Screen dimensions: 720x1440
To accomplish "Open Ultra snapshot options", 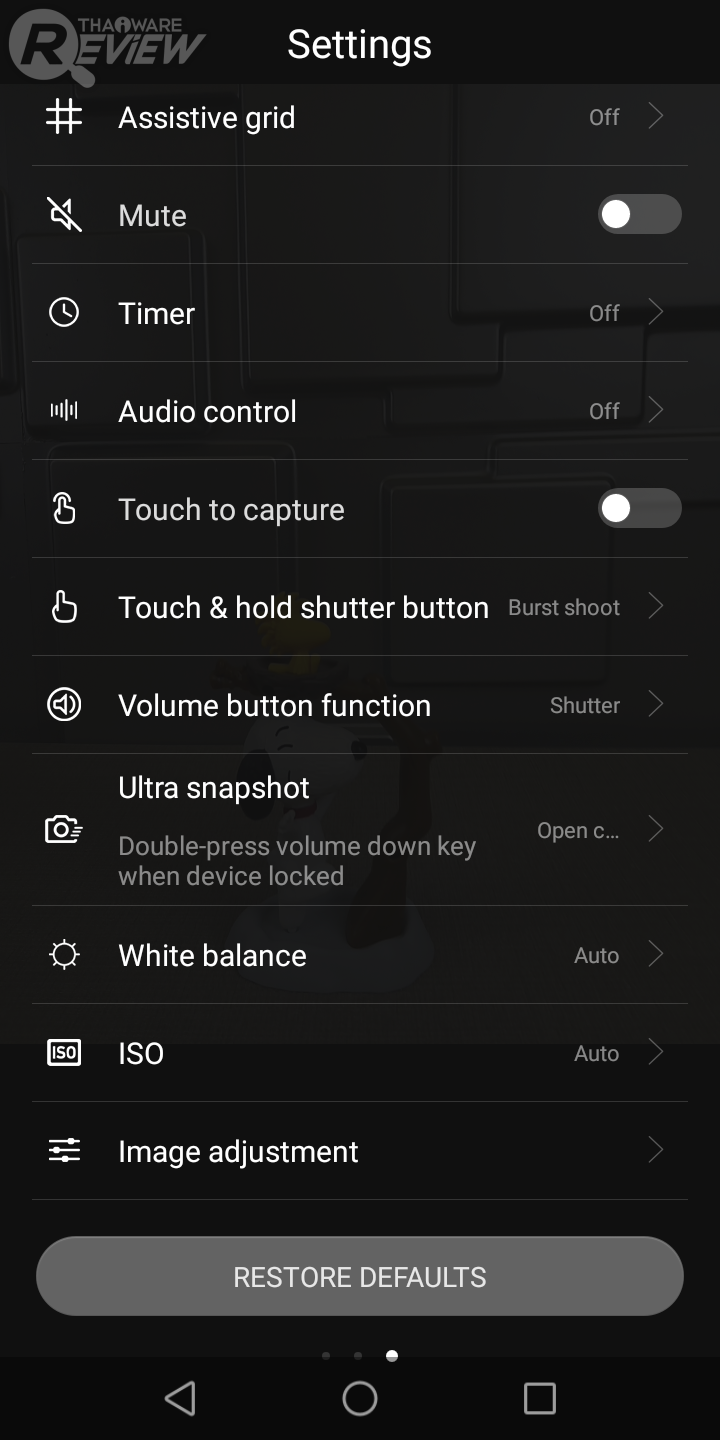I will (360, 830).
